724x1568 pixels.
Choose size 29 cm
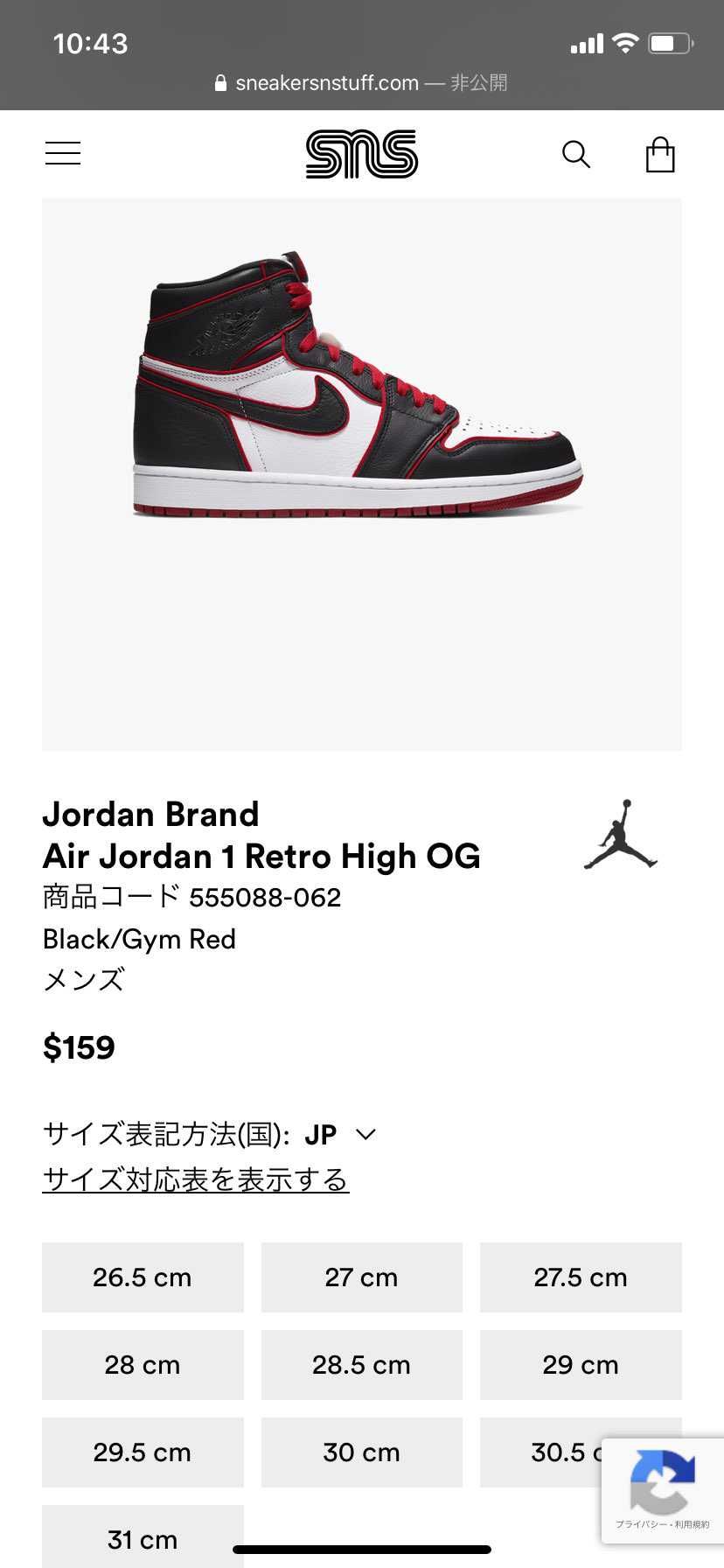(581, 1365)
